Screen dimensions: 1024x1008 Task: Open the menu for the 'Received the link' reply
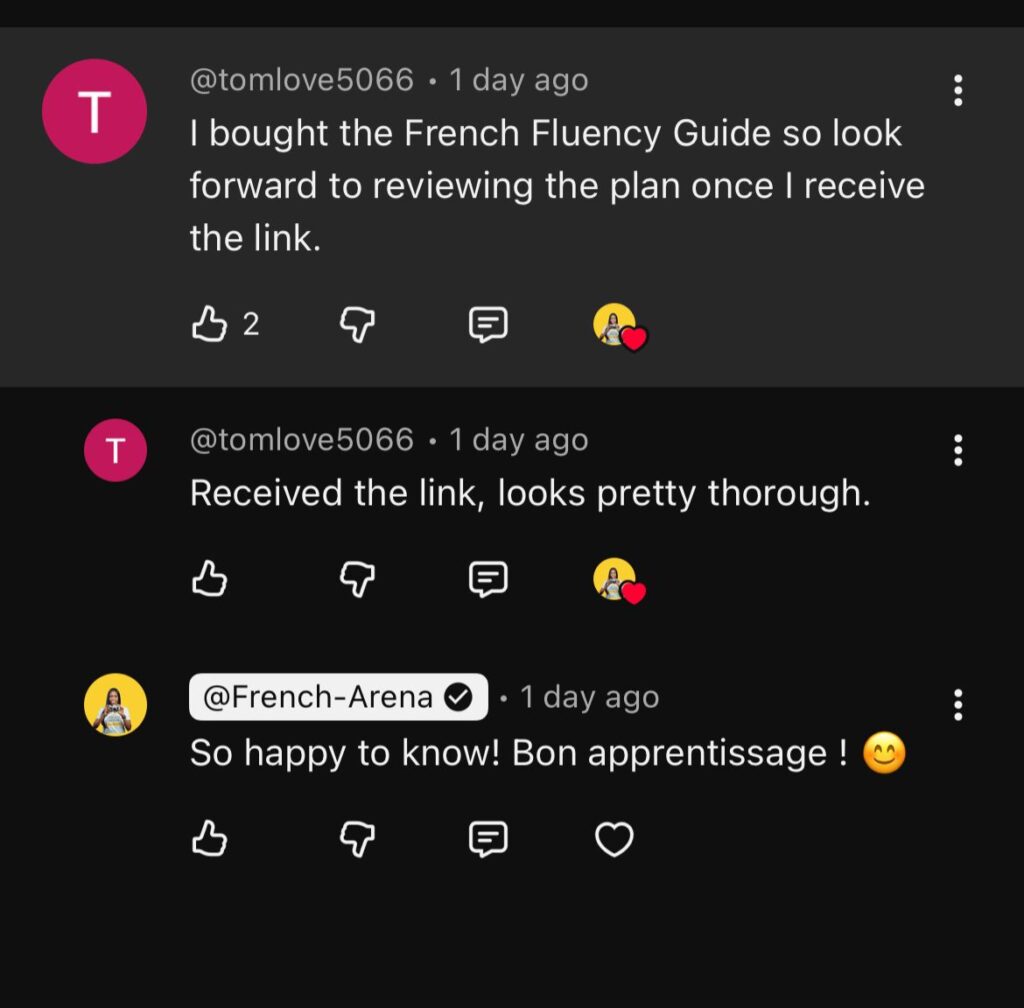[x=958, y=451]
